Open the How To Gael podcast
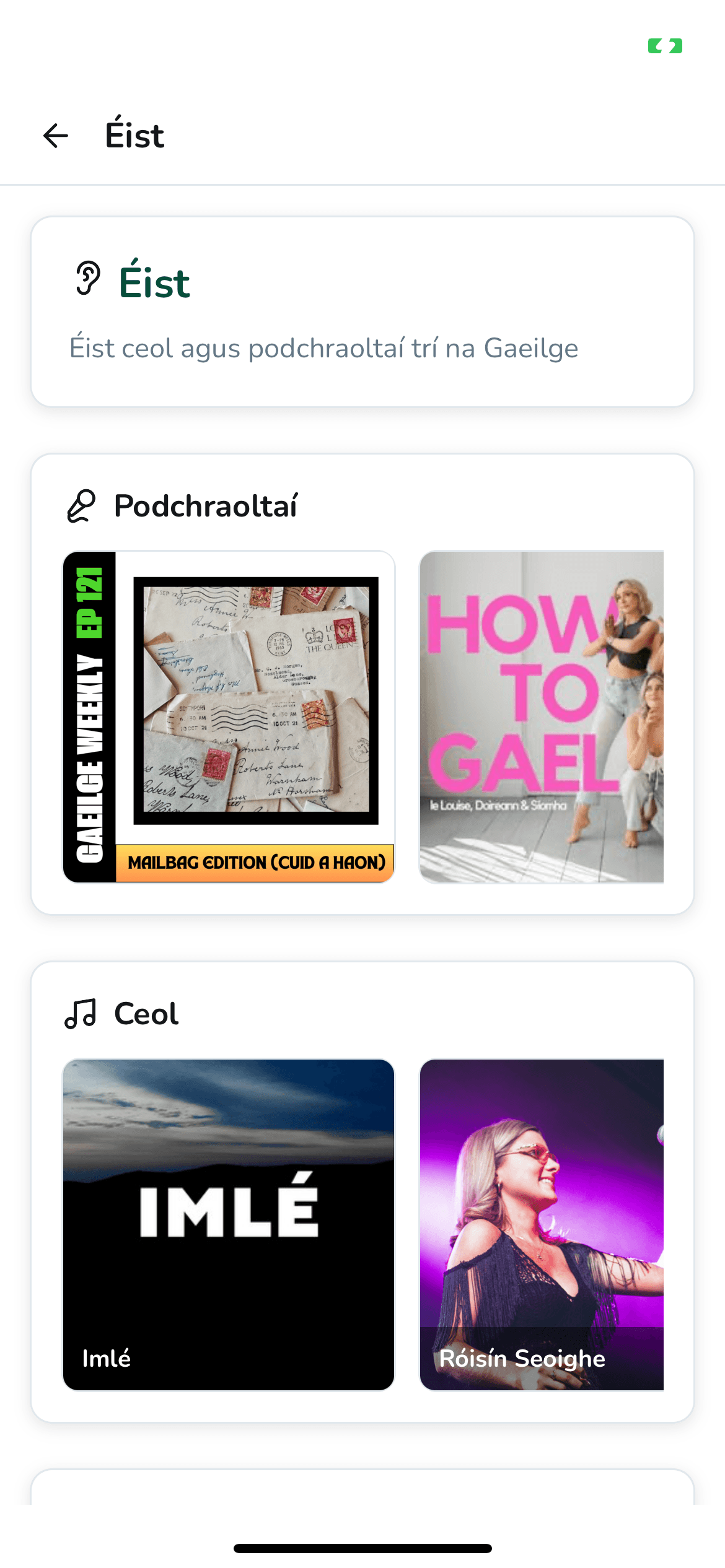 click(x=541, y=716)
